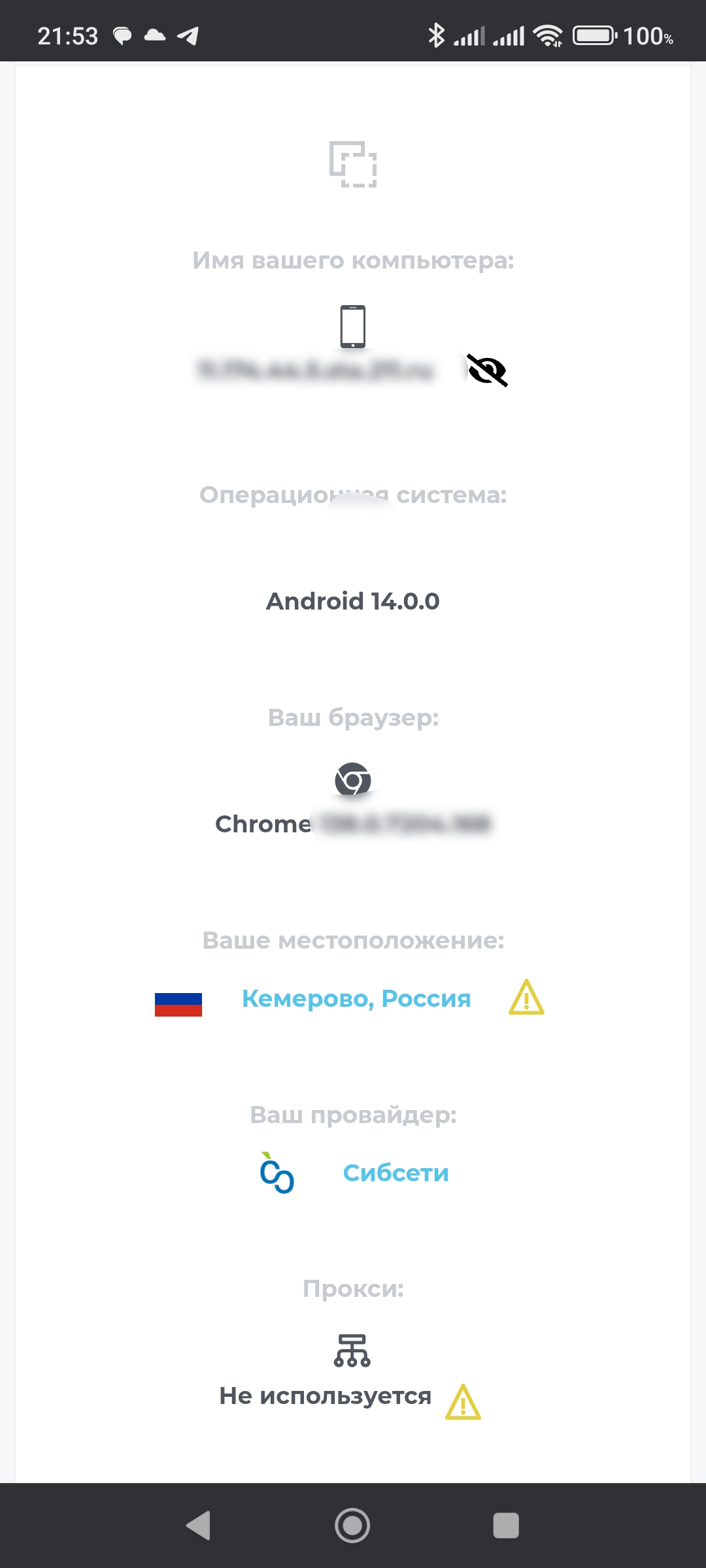Open the Кемерово, Россия location link
Image resolution: width=706 pixels, height=1568 pixels.
[x=356, y=998]
